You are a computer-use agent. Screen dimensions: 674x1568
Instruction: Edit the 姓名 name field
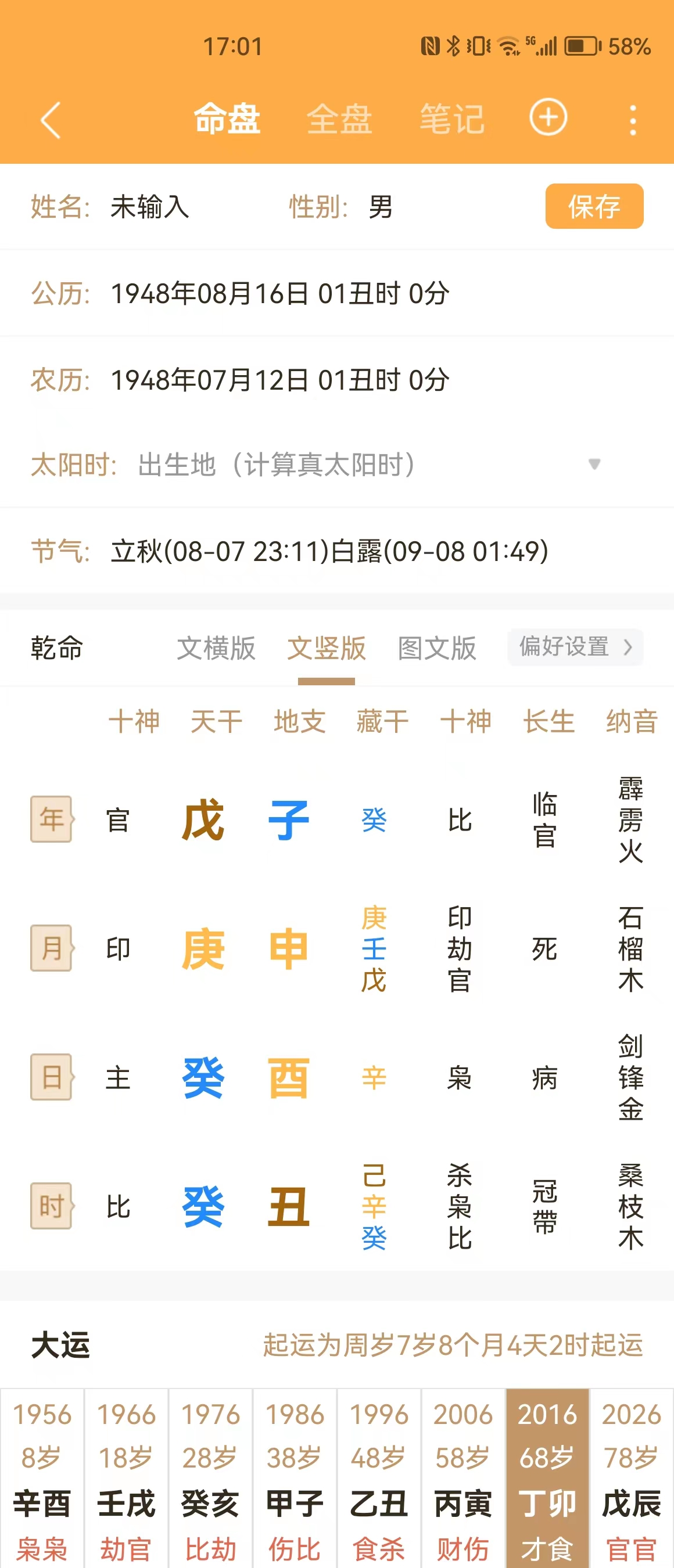pos(150,207)
